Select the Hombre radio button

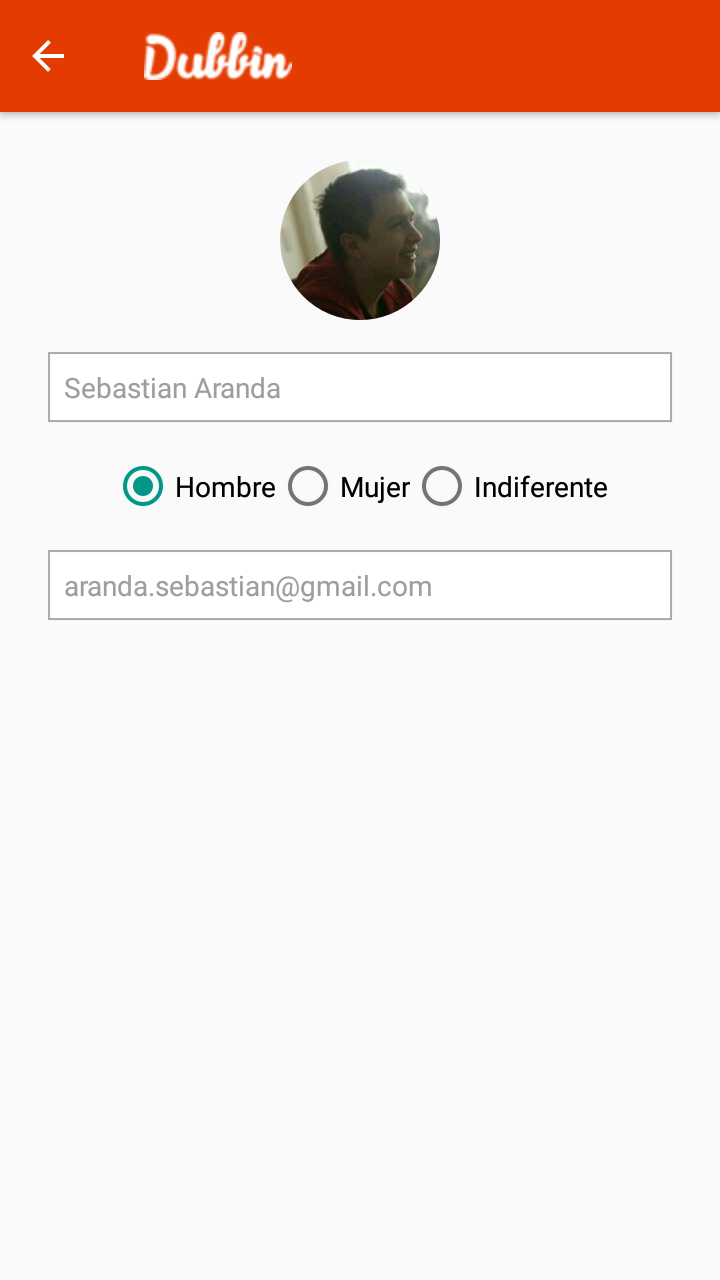199,487
